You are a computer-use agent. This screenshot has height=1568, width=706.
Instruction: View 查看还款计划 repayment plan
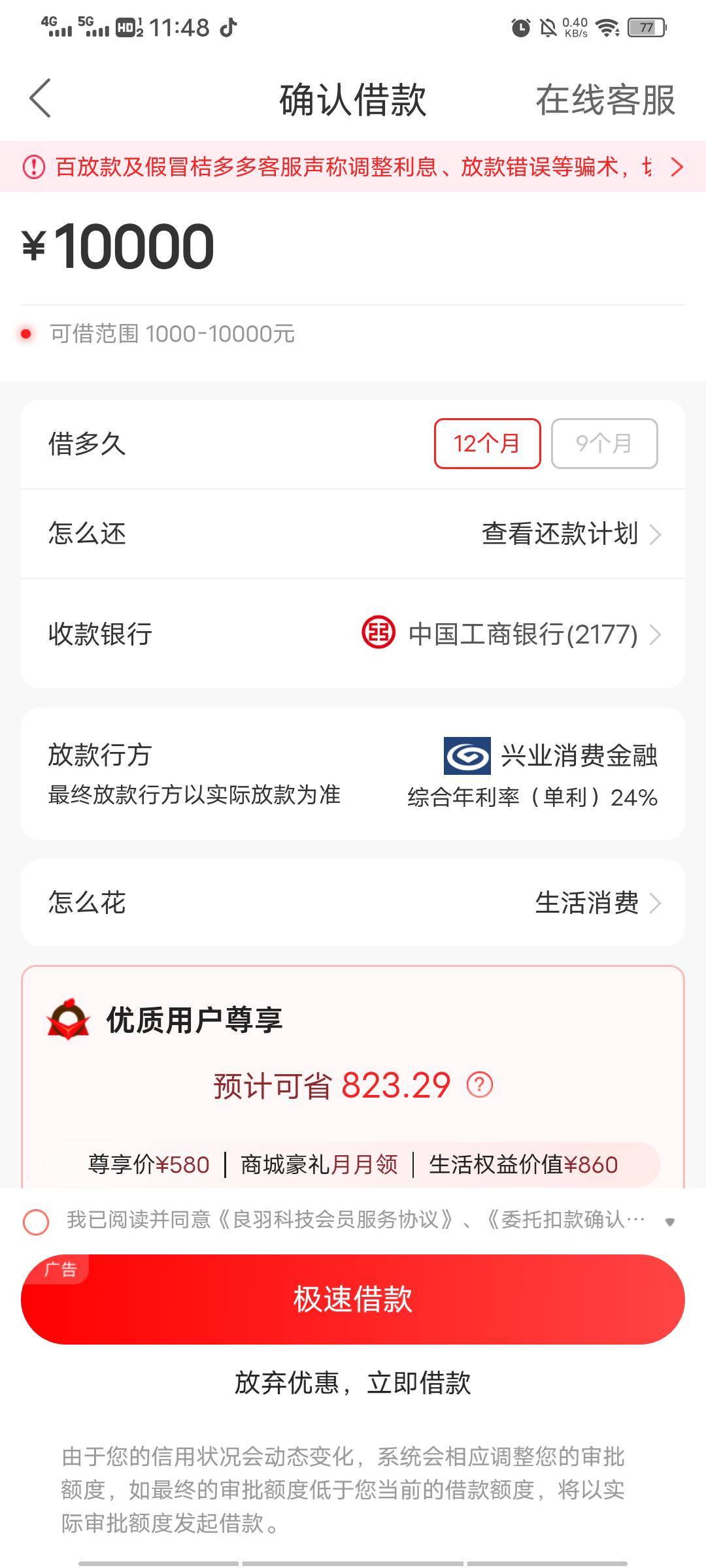tap(572, 534)
